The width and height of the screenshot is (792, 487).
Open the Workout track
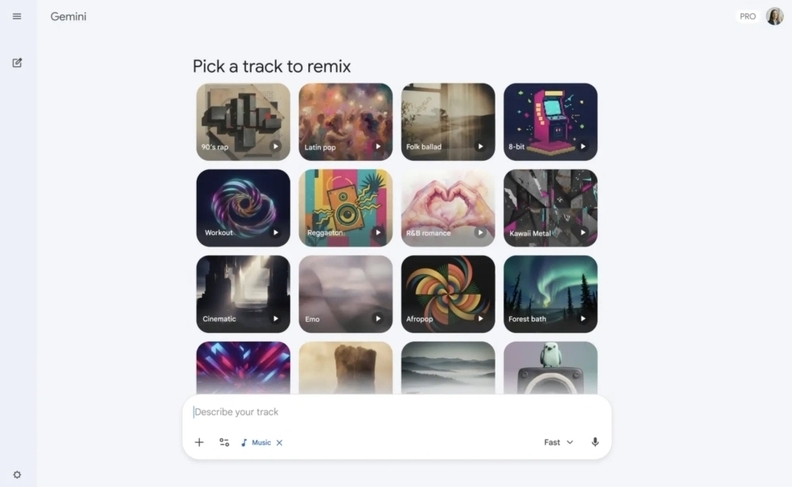pyautogui.click(x=243, y=207)
